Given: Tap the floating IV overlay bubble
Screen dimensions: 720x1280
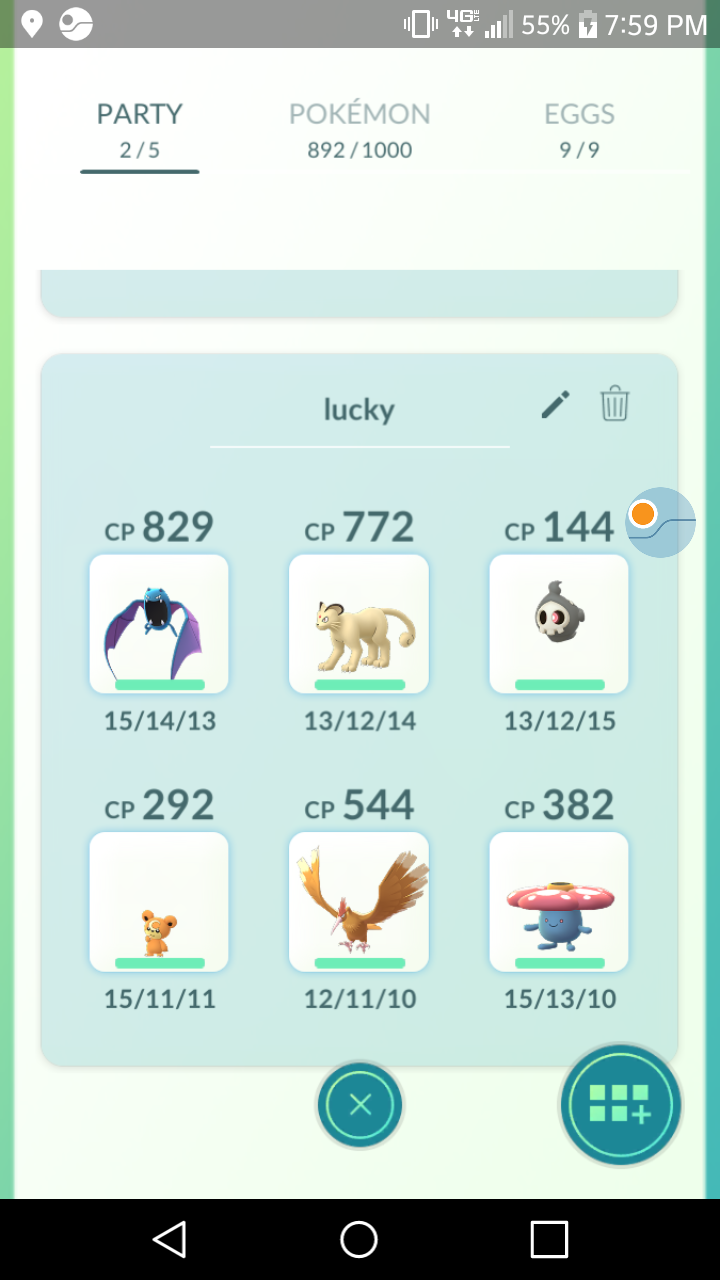Looking at the screenshot, I should click(660, 522).
